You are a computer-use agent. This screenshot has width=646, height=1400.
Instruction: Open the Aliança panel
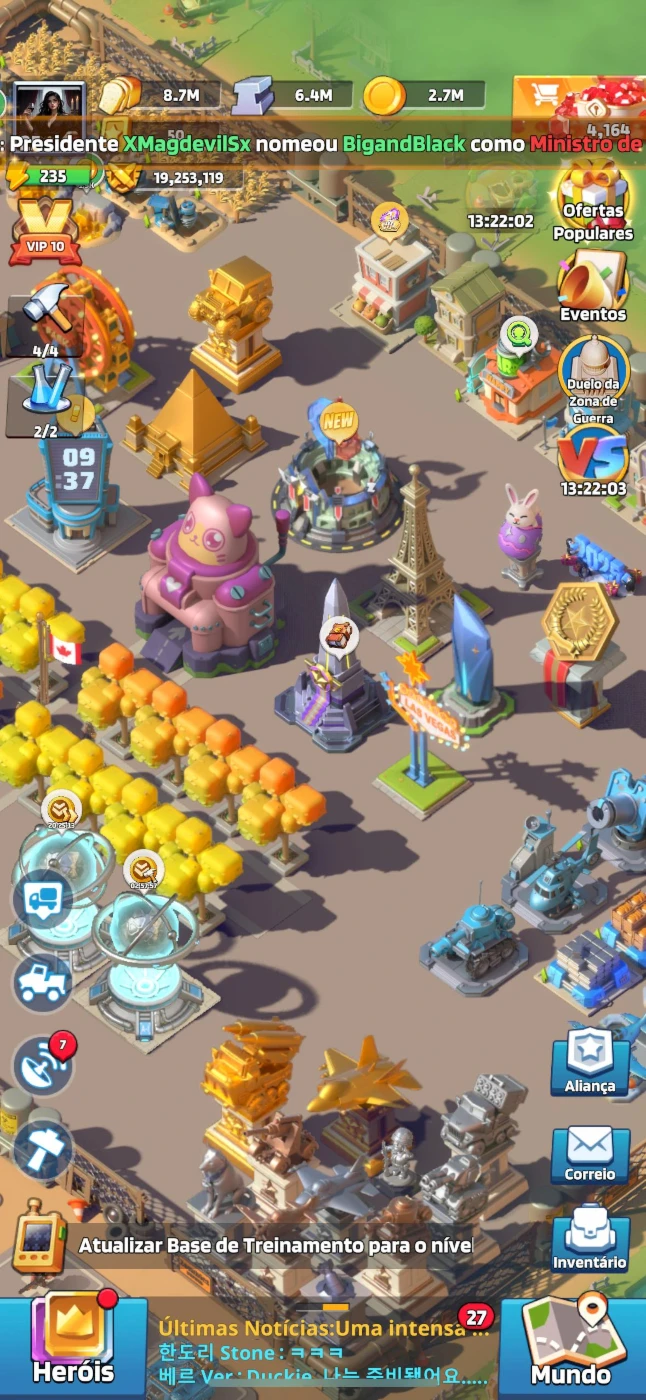click(x=590, y=1062)
